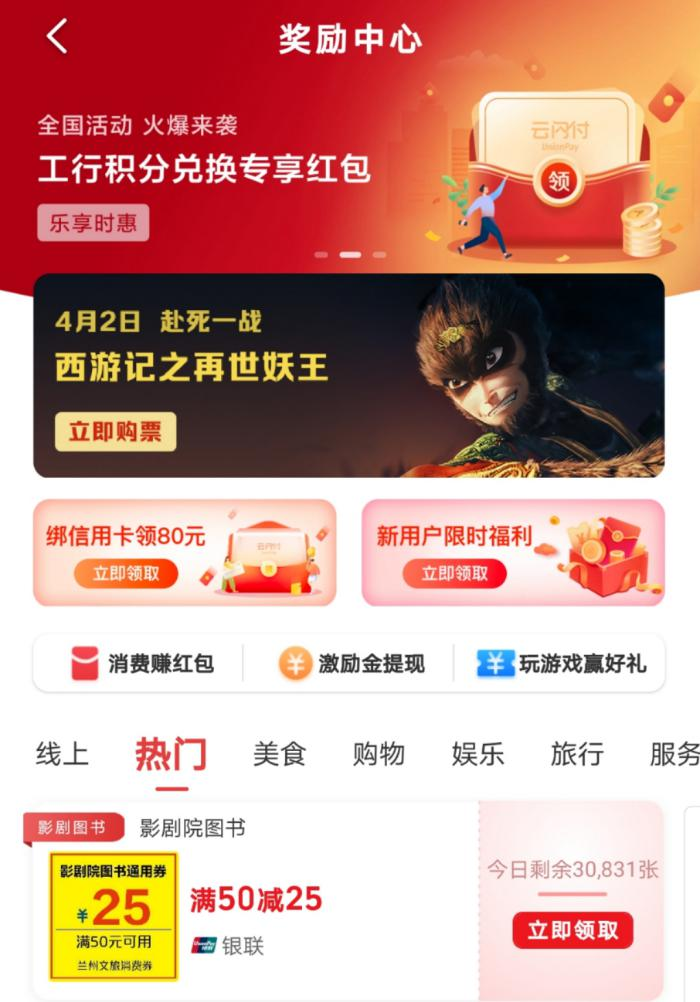
Task: Select the 热门 tab
Action: 171,754
